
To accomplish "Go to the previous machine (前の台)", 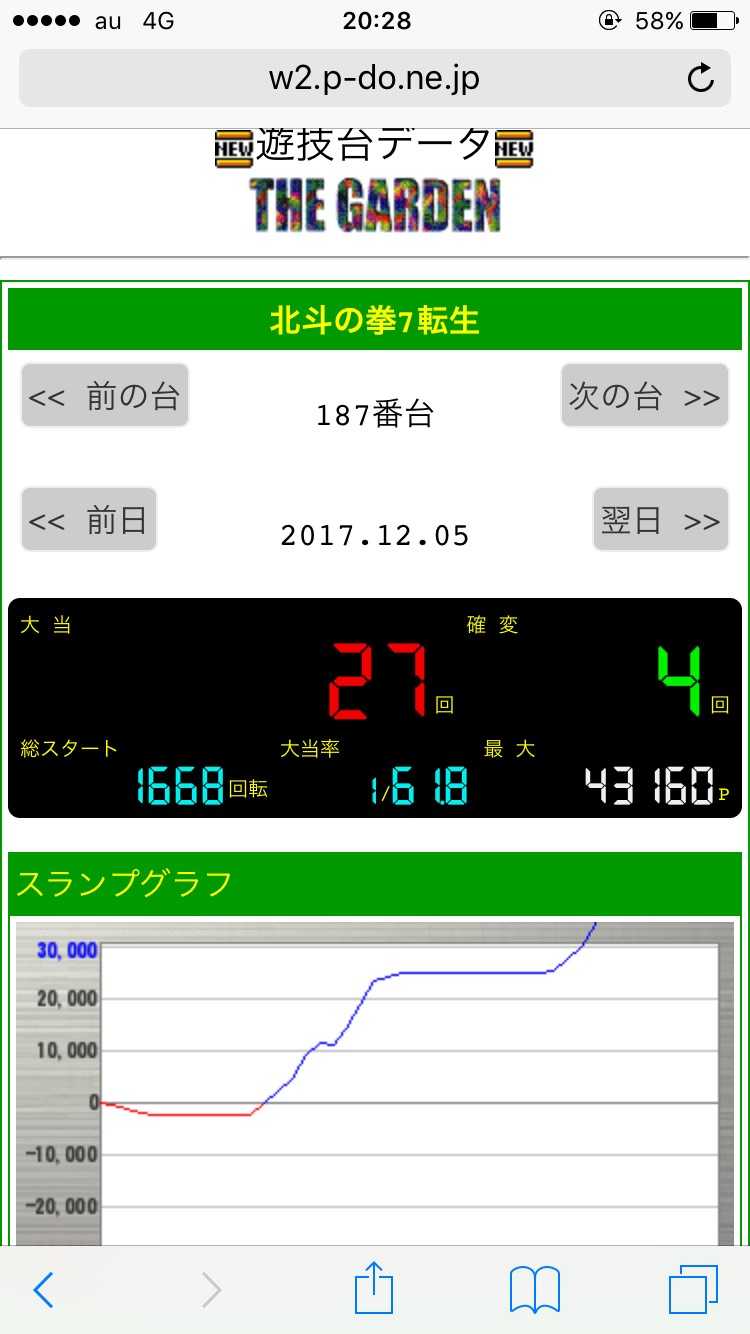I will pos(105,396).
